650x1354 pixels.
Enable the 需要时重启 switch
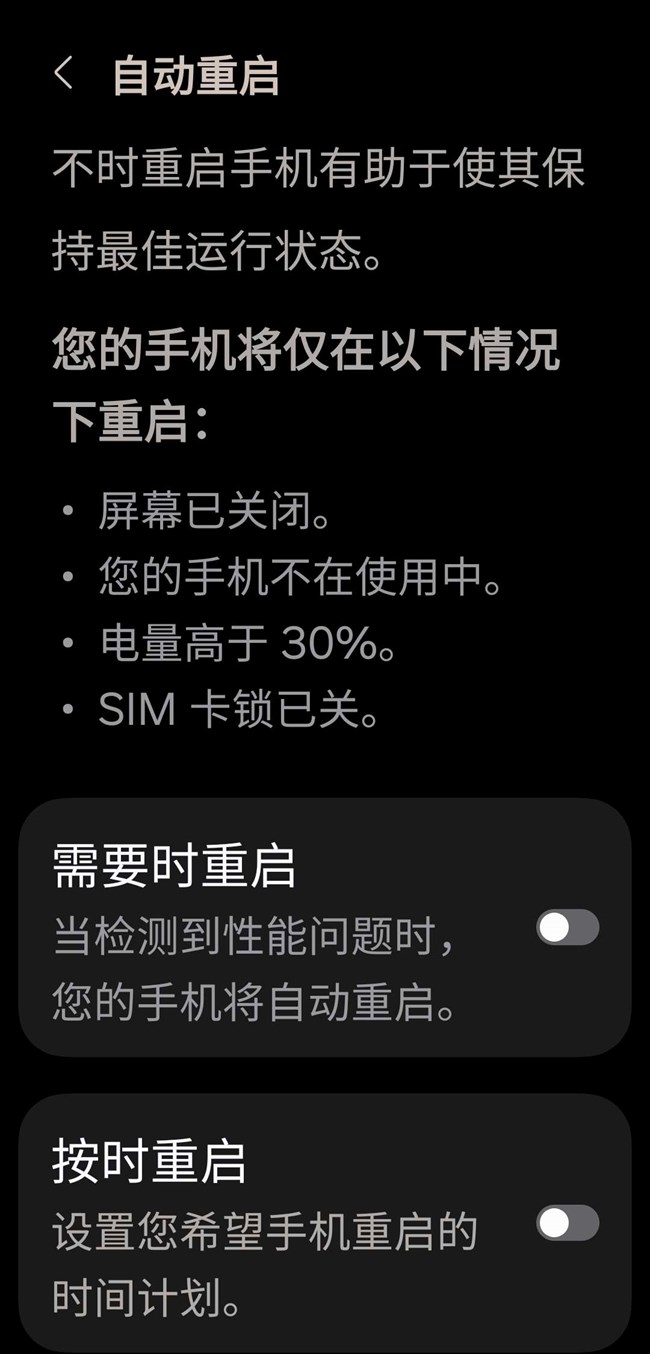coord(567,927)
